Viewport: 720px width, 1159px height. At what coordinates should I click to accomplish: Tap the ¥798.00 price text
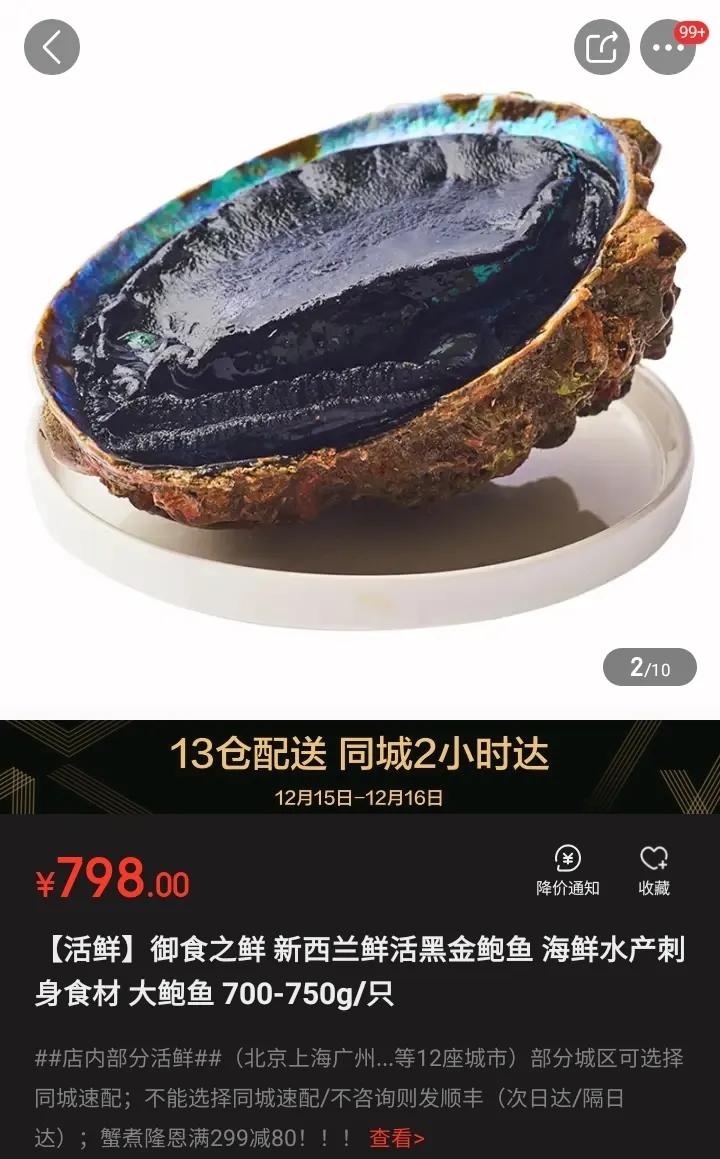pyautogui.click(x=111, y=876)
